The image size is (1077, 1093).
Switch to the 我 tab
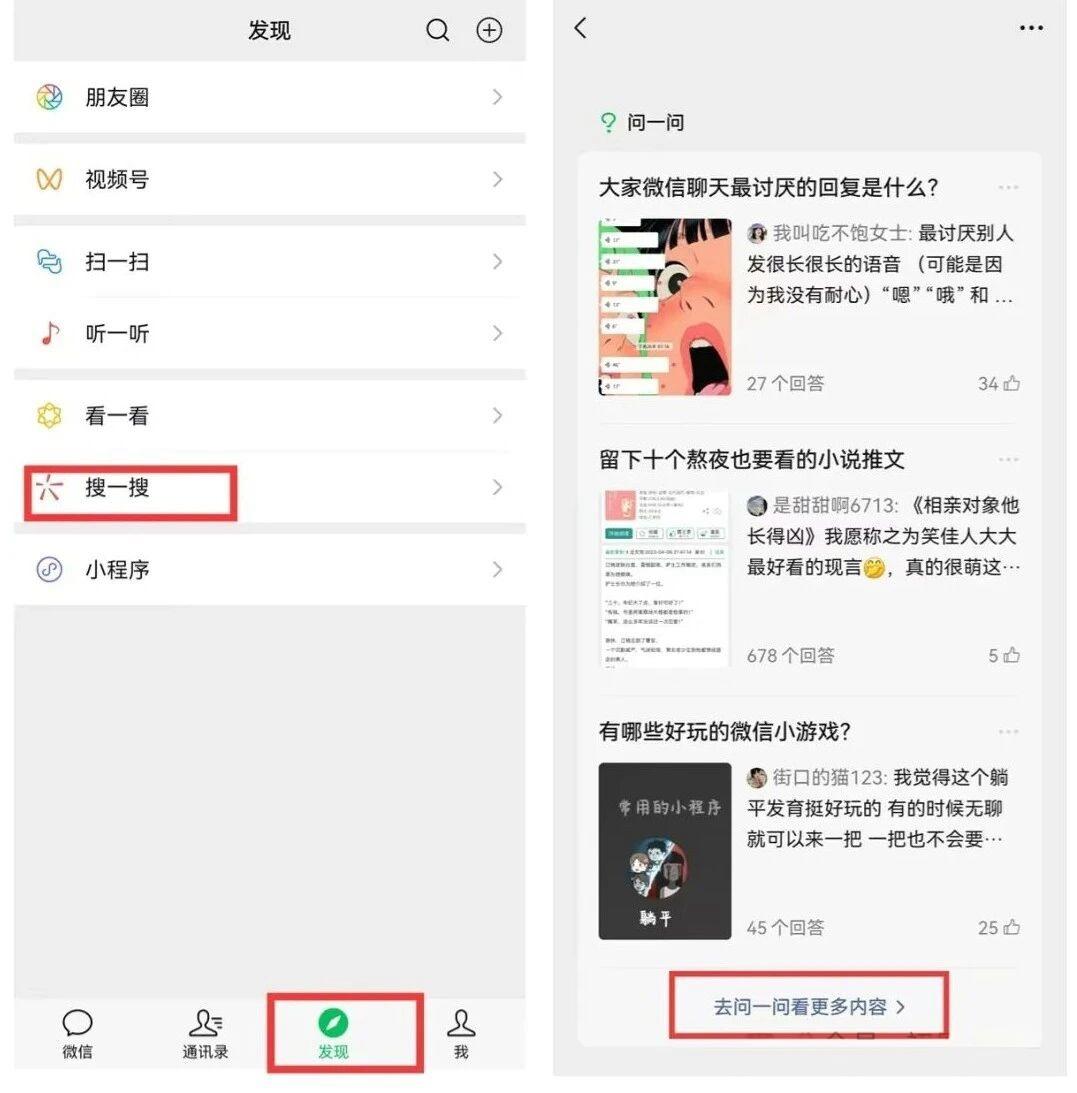[x=460, y=1033]
